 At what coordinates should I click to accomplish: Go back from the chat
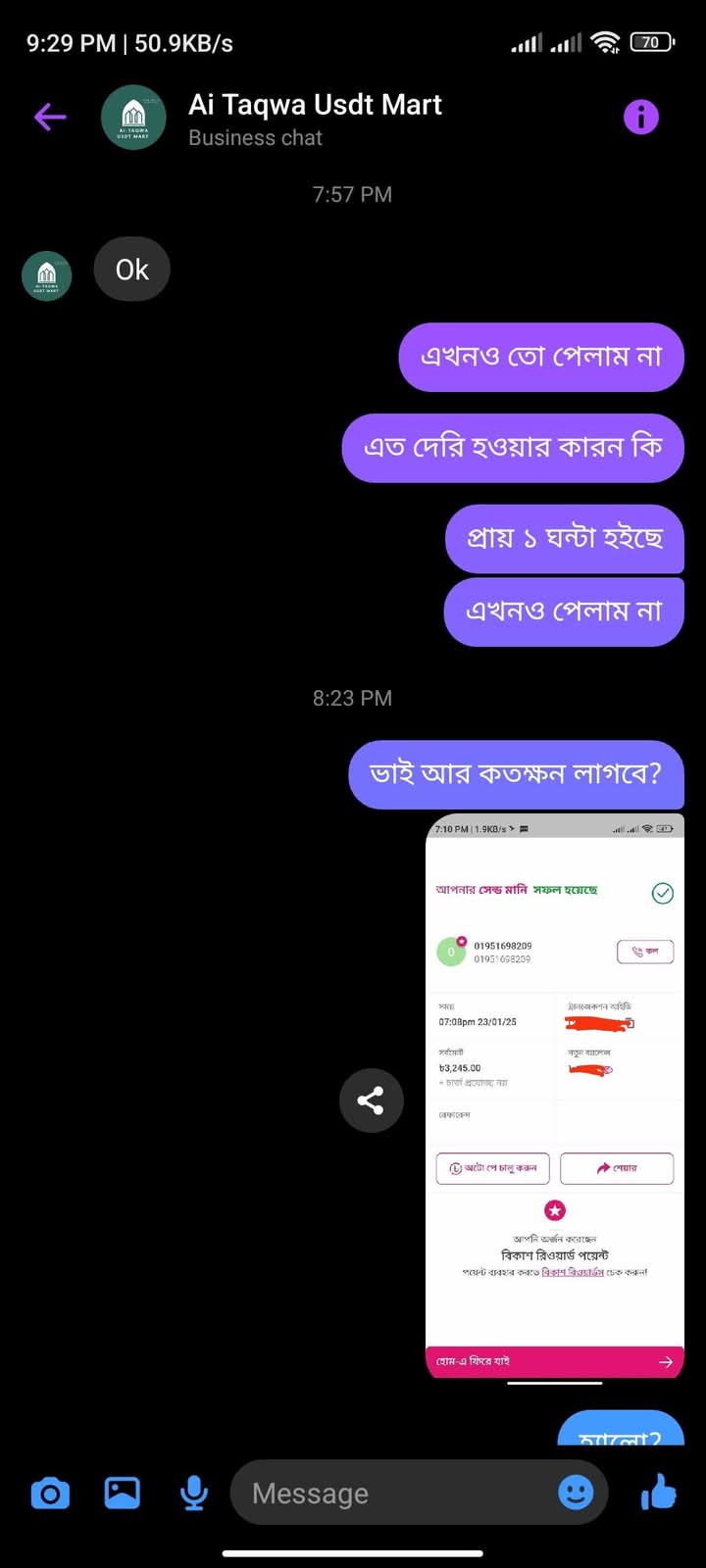(x=50, y=118)
